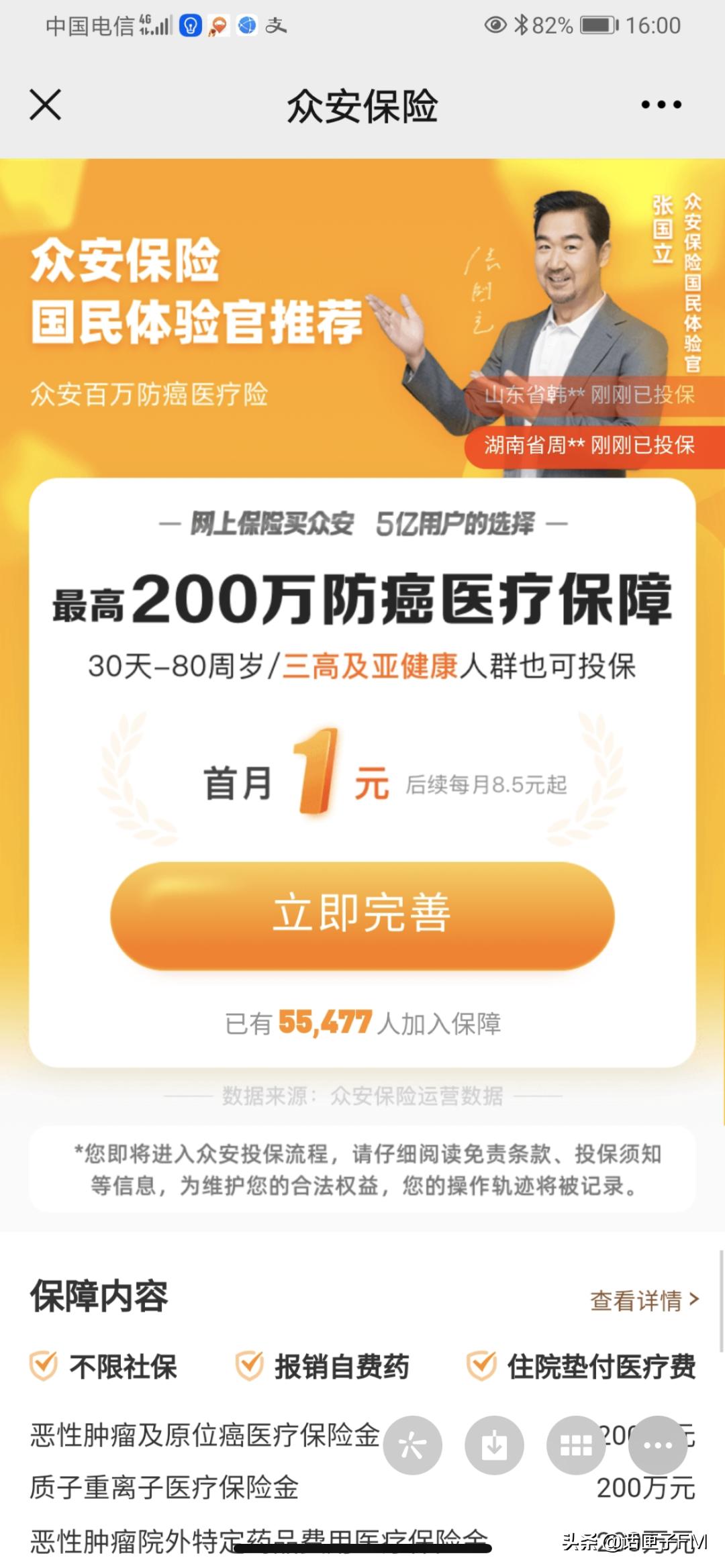Tap the 报销自费药 checkmark

[x=250, y=1363]
